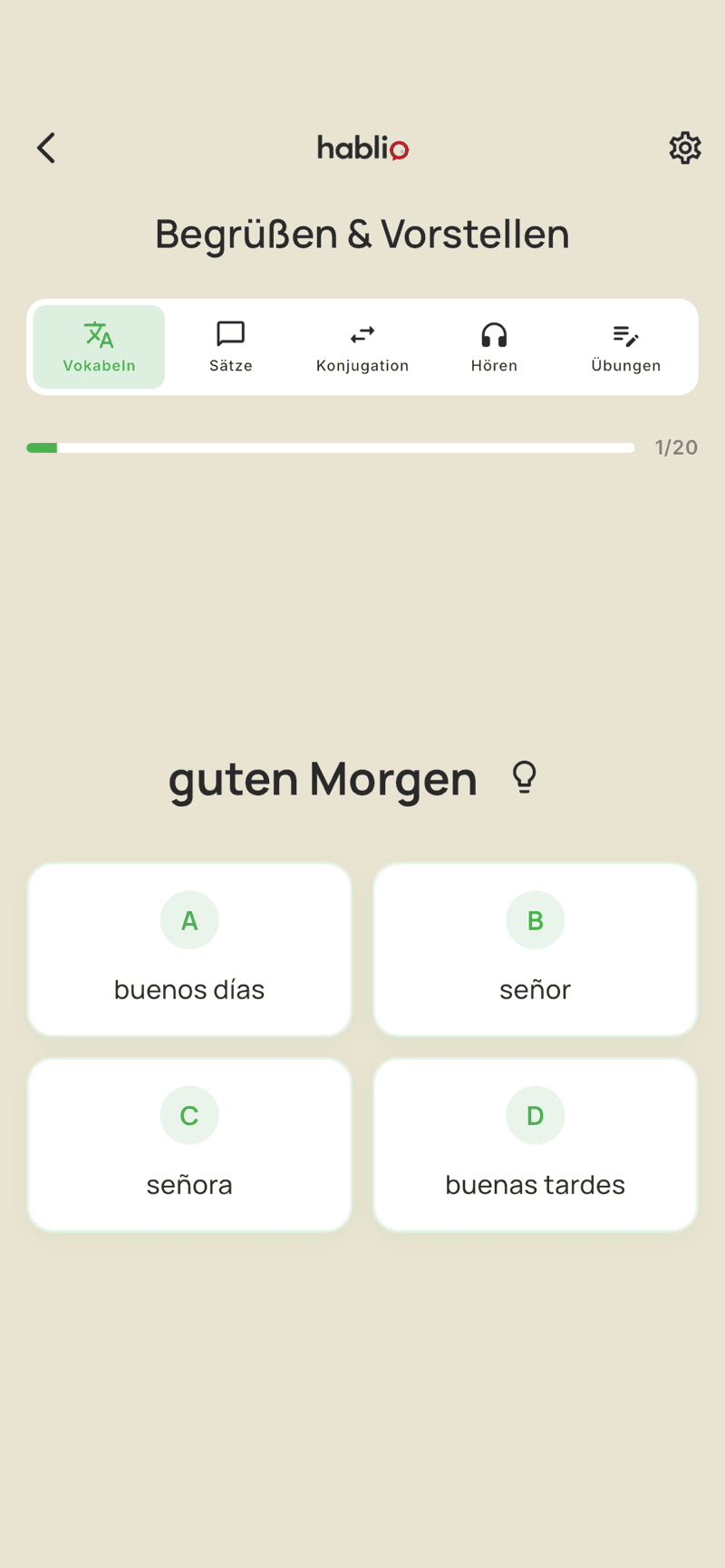Click the headphones icon above Hören
The image size is (725, 1568).
pos(494,334)
